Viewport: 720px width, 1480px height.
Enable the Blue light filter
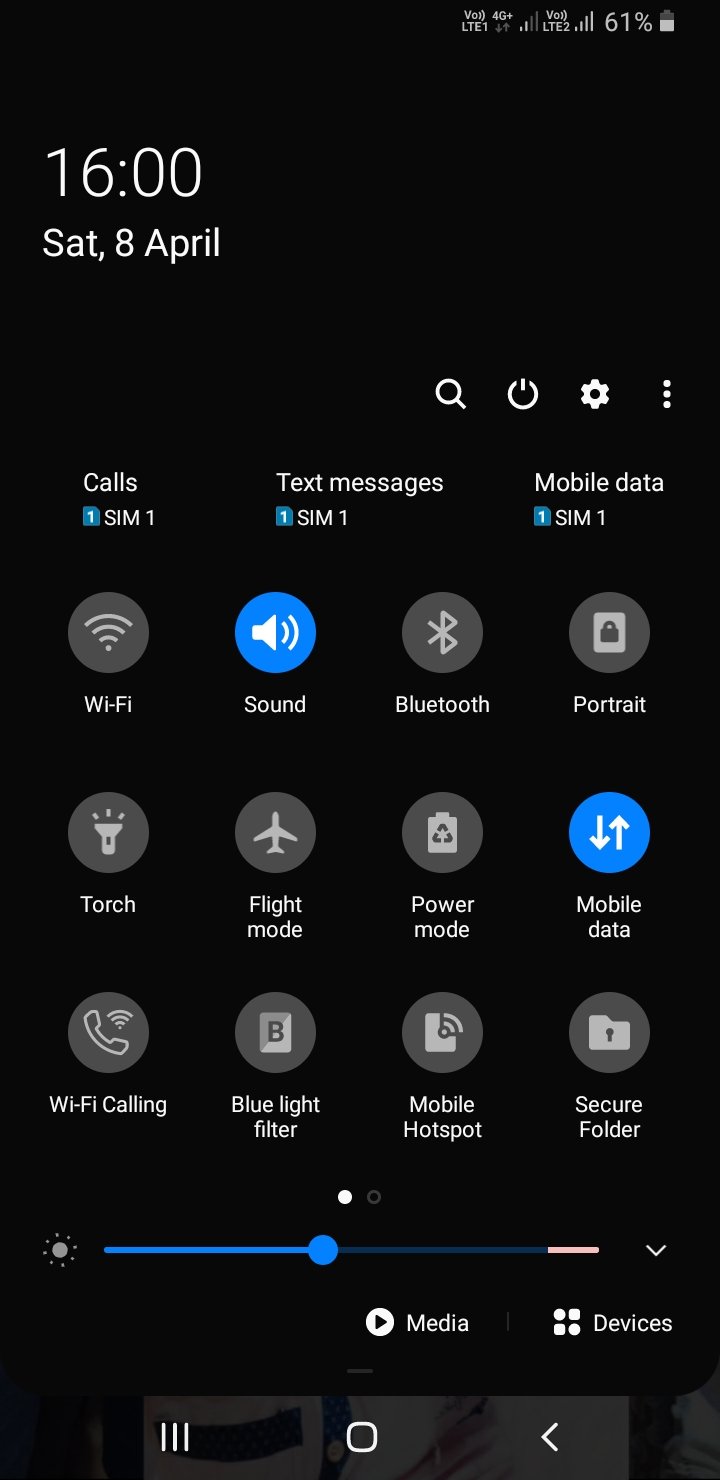point(275,1033)
